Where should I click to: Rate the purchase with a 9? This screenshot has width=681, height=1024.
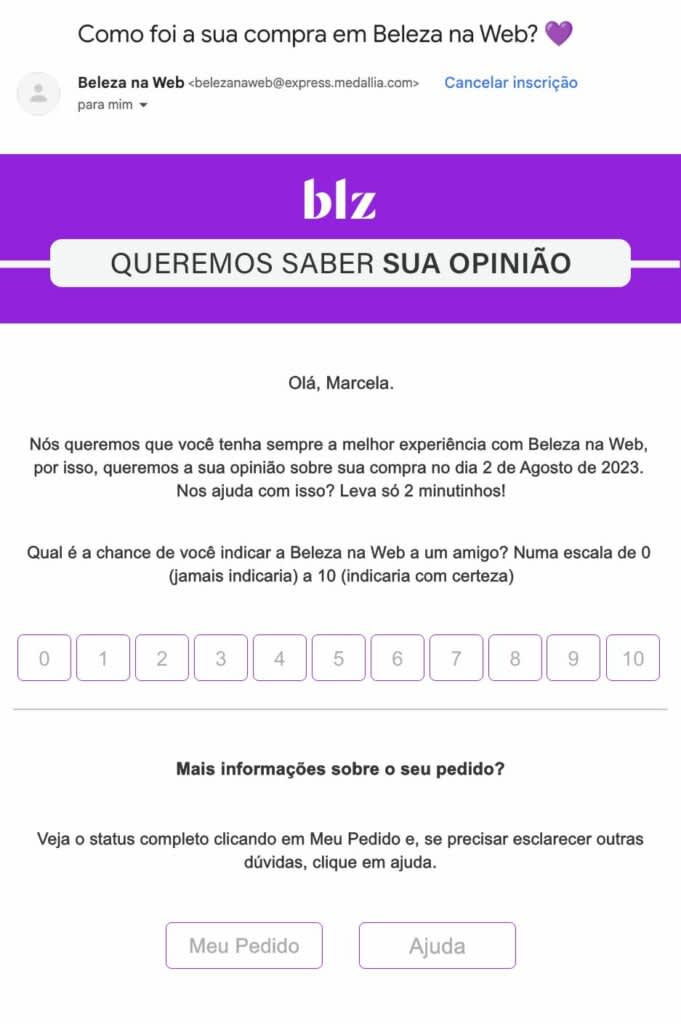pyautogui.click(x=573, y=658)
